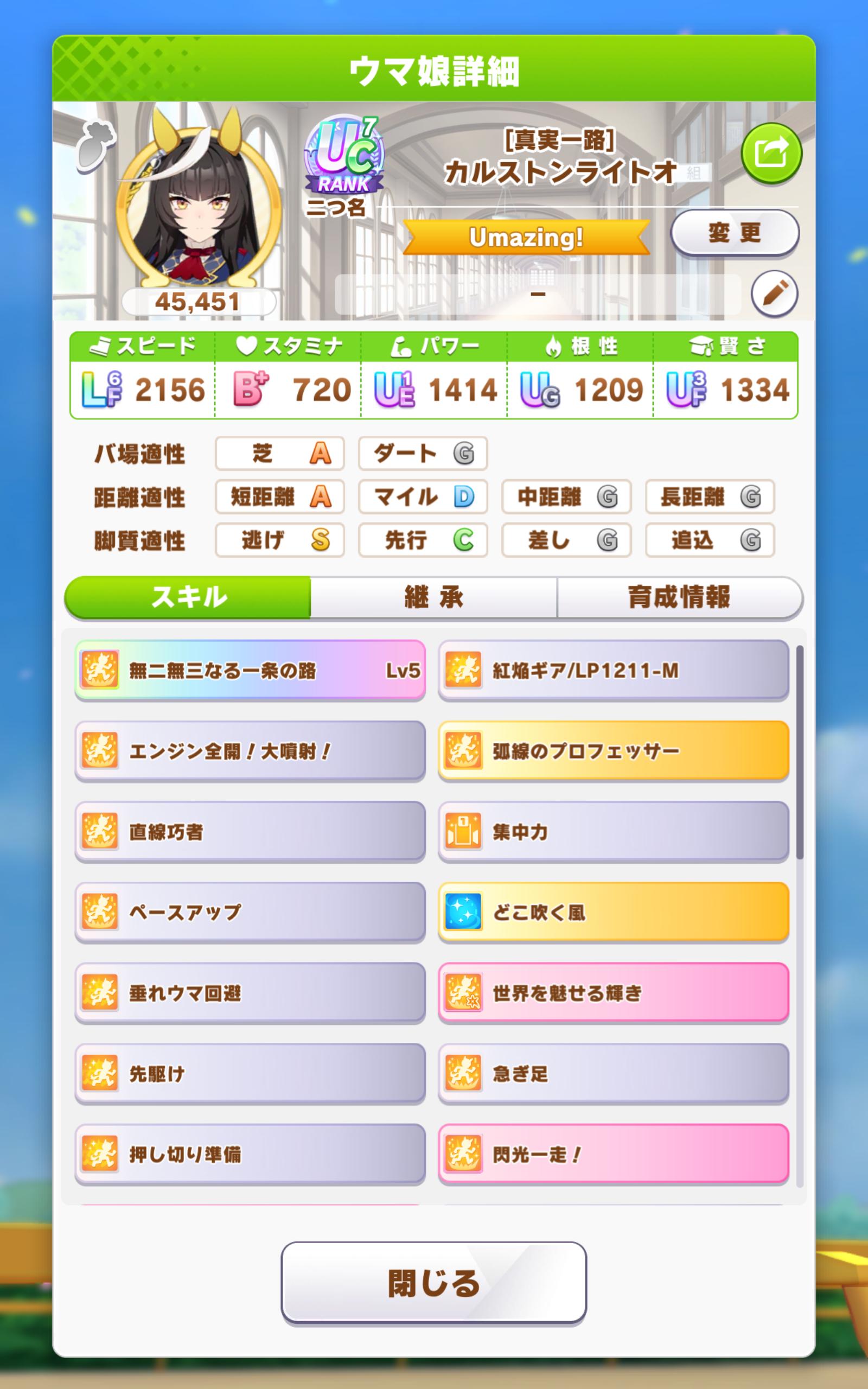
Task: Open the 閃光一走！ skill
Action: [613, 1154]
